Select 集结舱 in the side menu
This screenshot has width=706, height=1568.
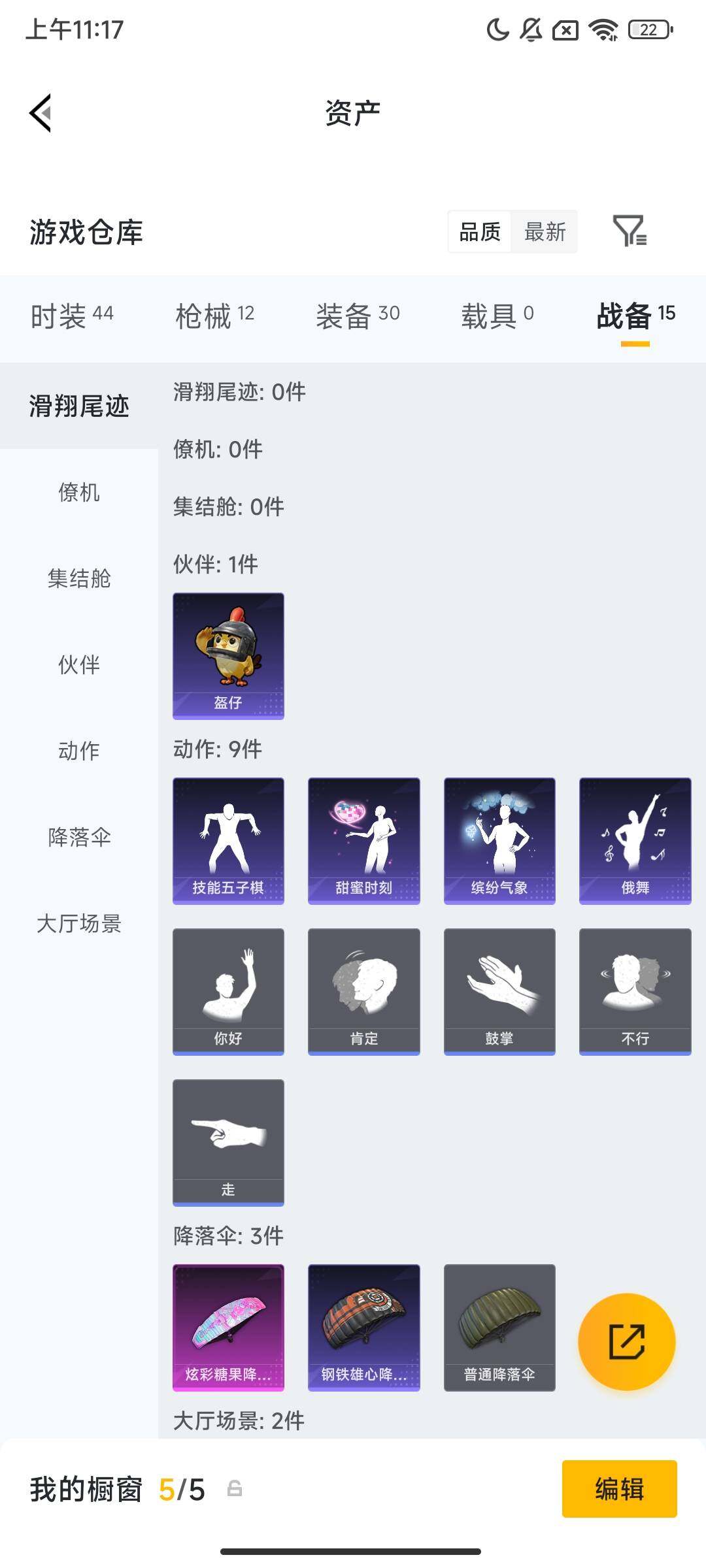tap(78, 578)
